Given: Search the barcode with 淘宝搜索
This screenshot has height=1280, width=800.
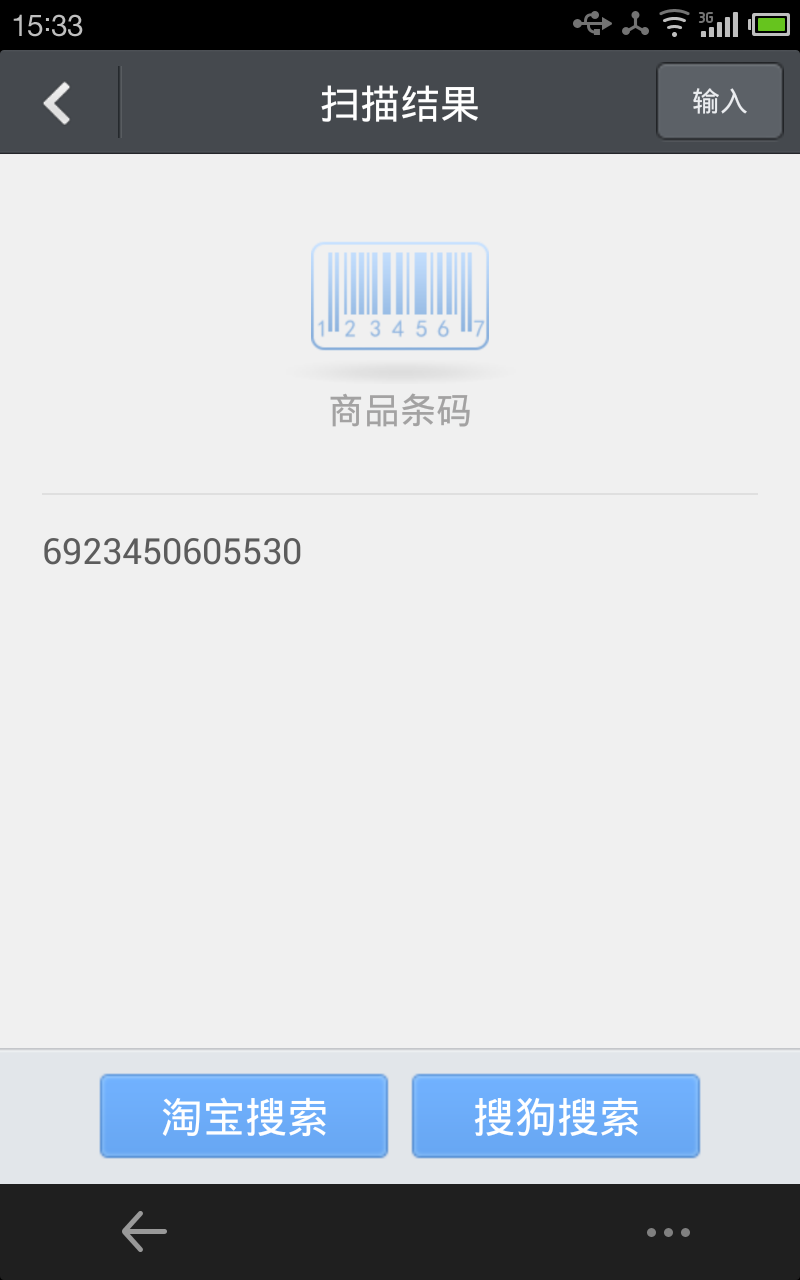Looking at the screenshot, I should (x=244, y=1116).
